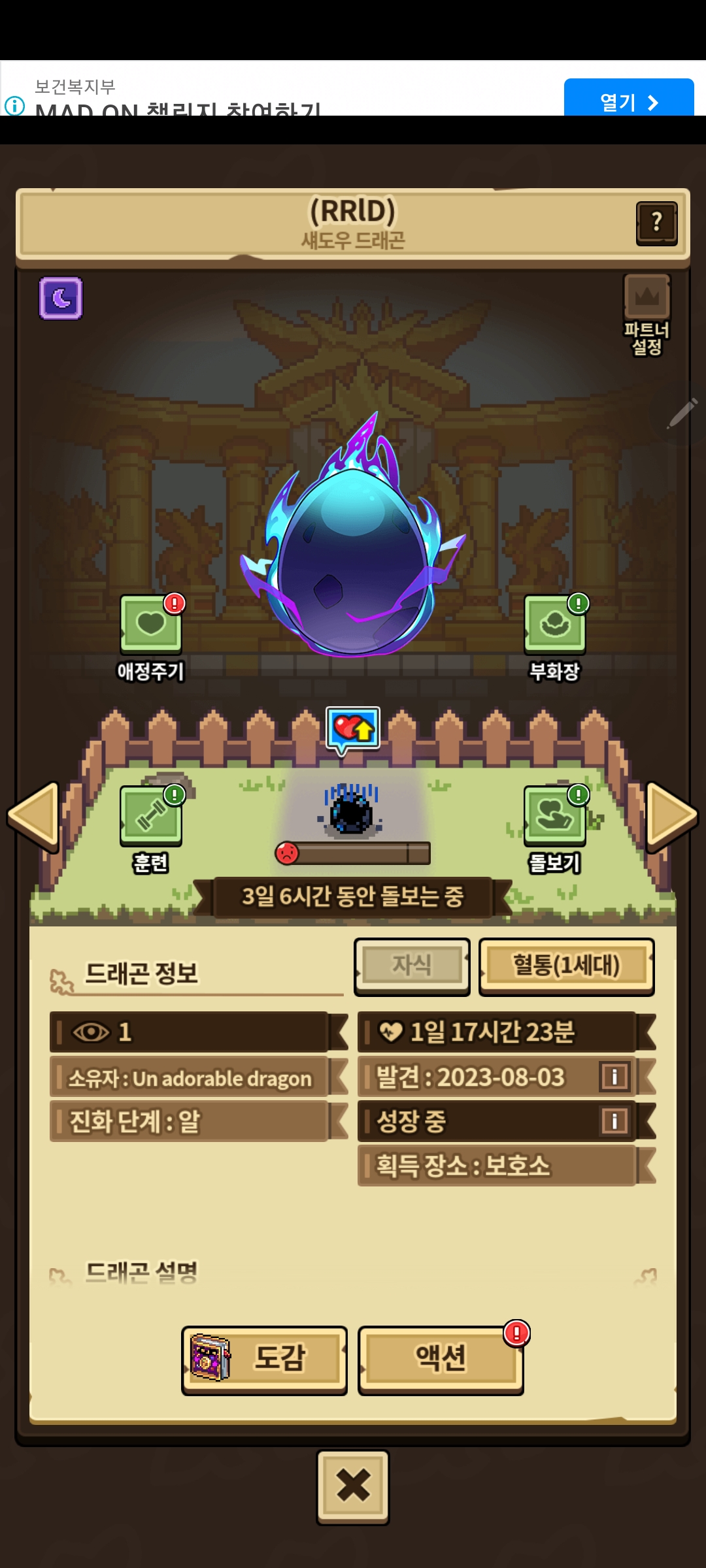
Task: Tap the purple moon icon
Action: [61, 299]
